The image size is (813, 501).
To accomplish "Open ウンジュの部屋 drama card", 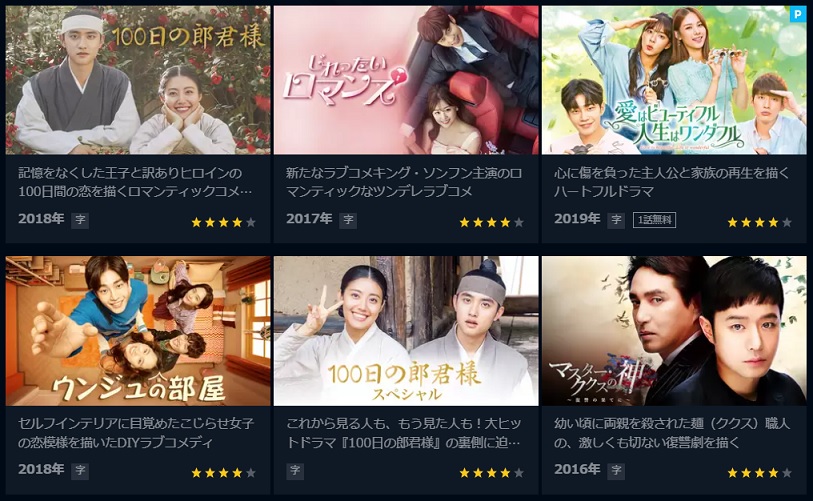I will (x=138, y=330).
